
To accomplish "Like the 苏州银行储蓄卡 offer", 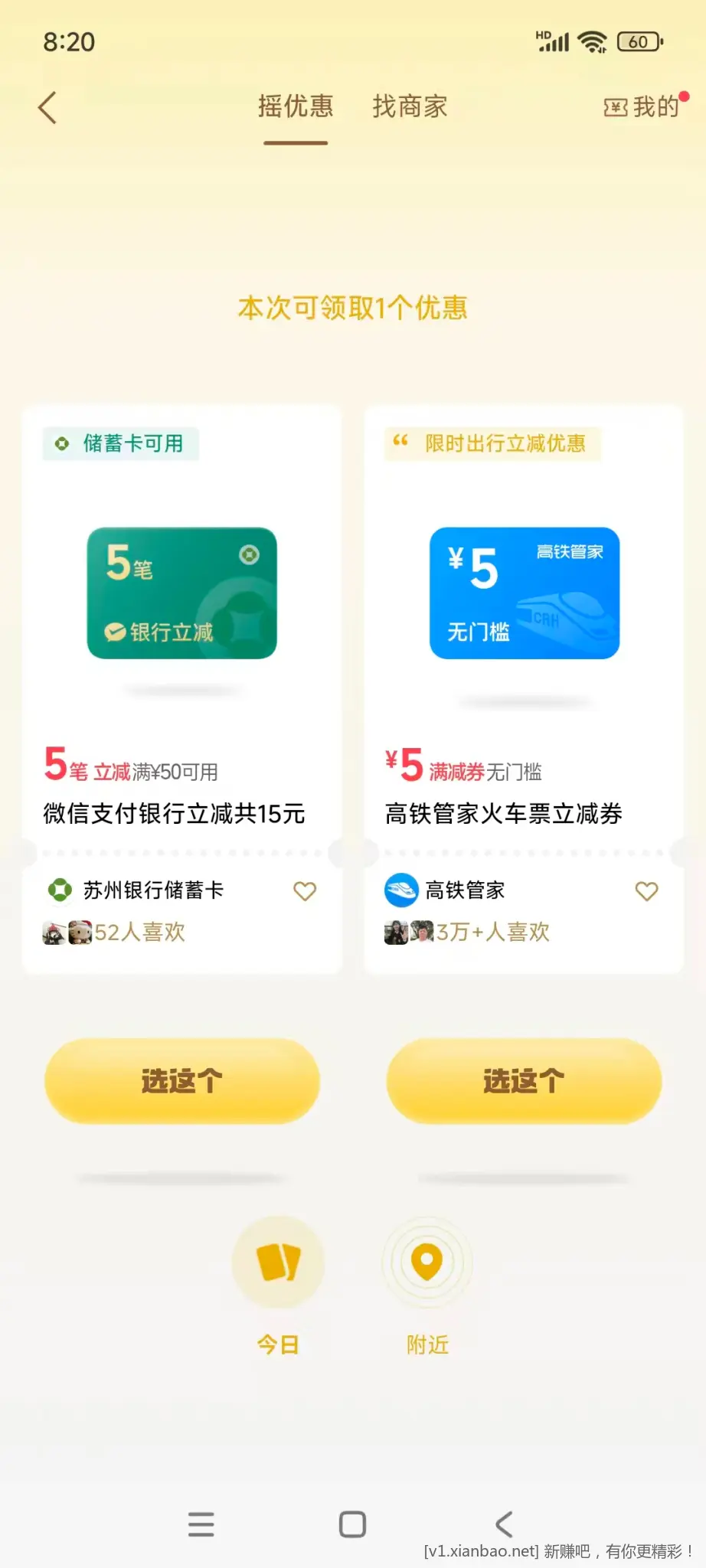I will 305,891.
